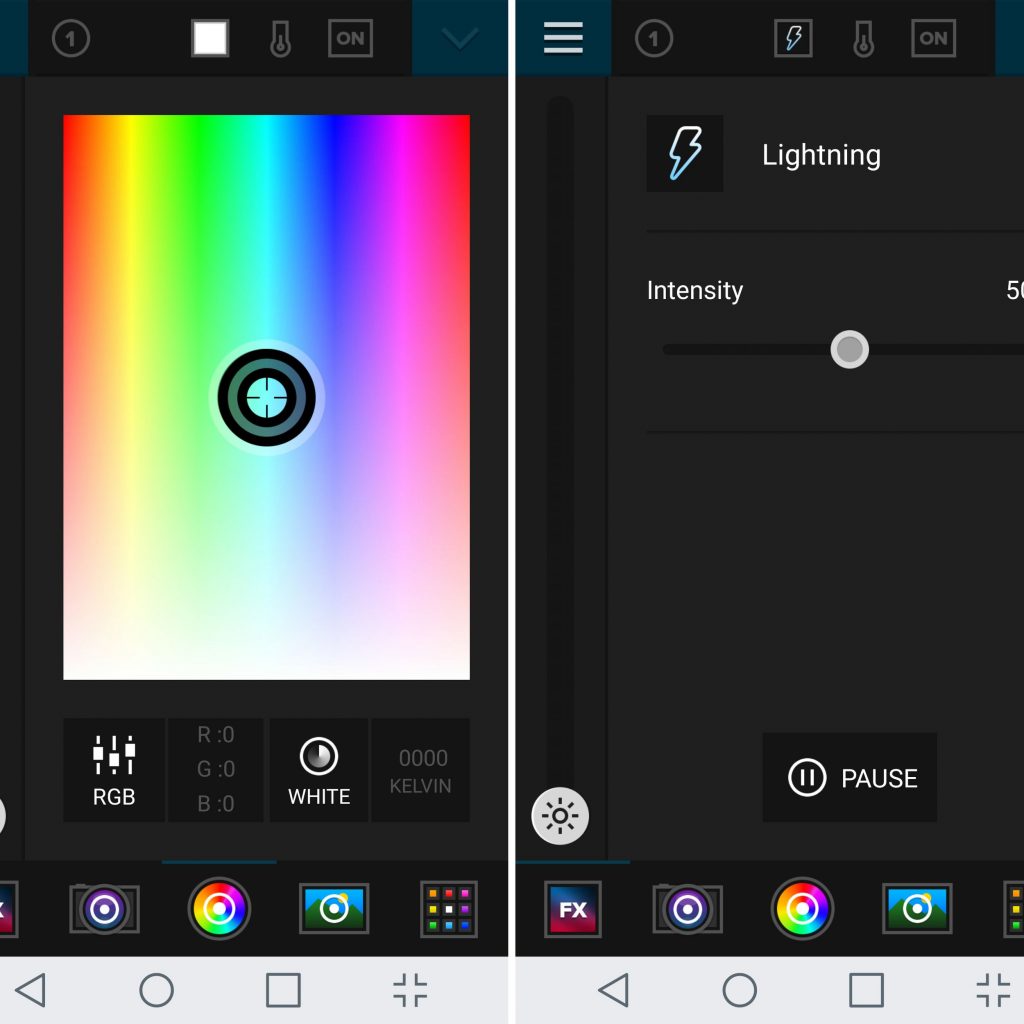Screen dimensions: 1024x1024
Task: Tap the sun brightness slider knob
Action: pyautogui.click(x=560, y=817)
